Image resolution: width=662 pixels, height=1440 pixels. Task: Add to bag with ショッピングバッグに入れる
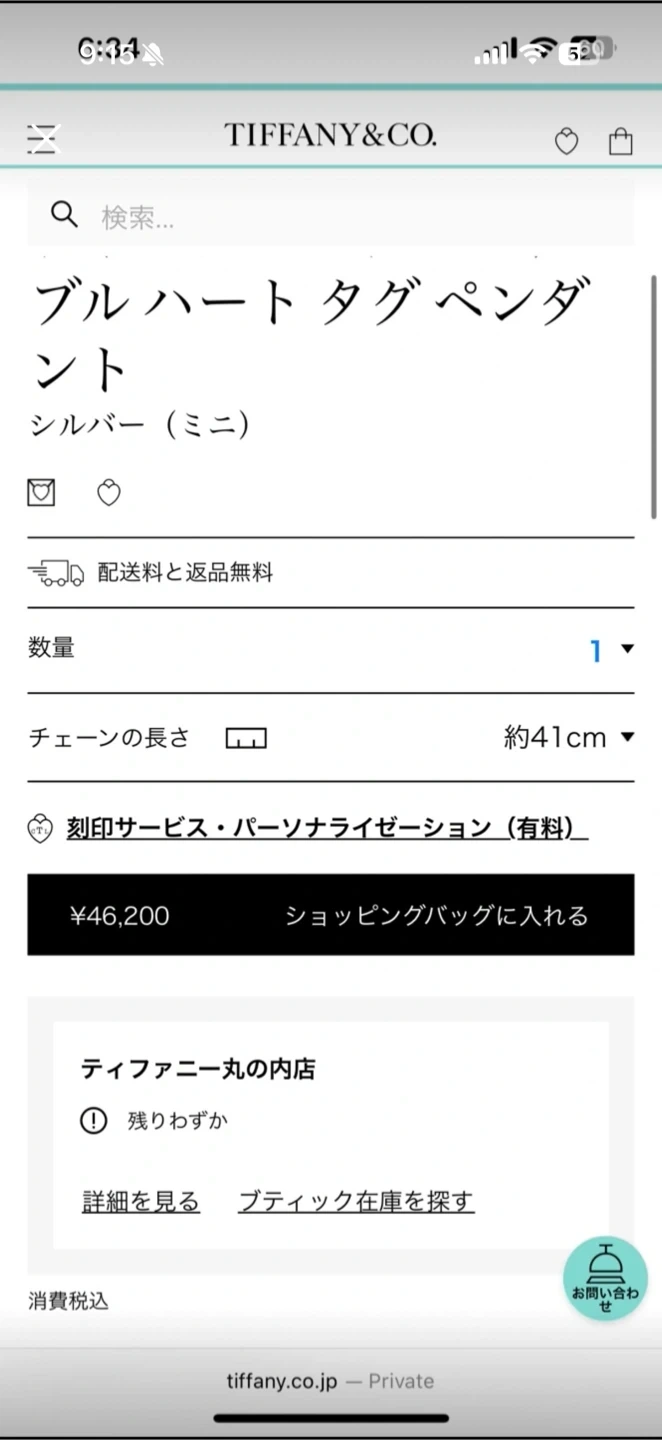click(x=330, y=915)
